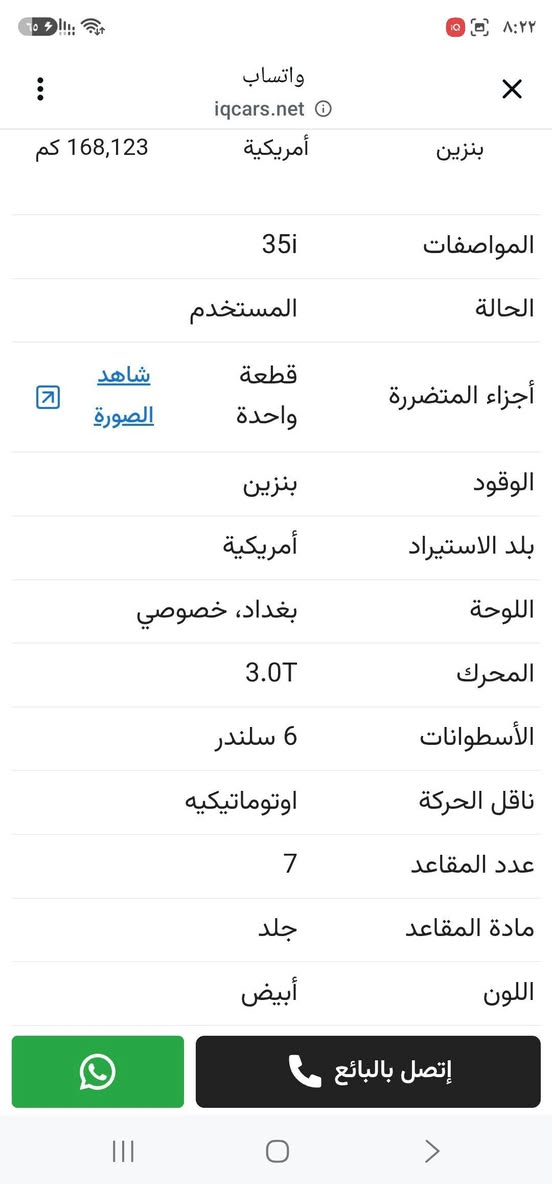Open the شاهد الصورة damaged-parts photo link
The height and width of the screenshot is (1184, 552).
click(x=124, y=396)
